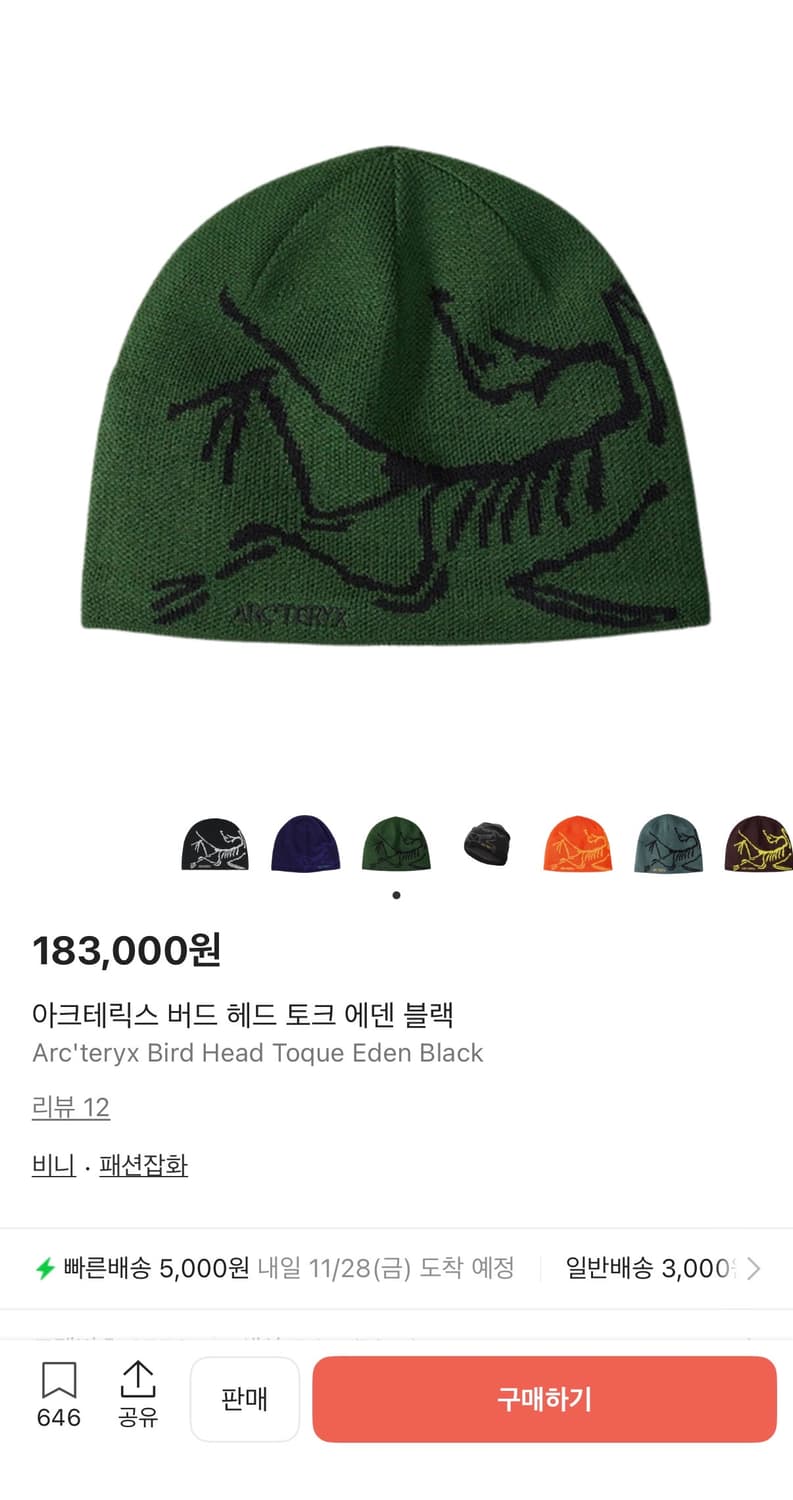Select the green beanie color variant
This screenshot has height=1500, width=793.
point(396,844)
